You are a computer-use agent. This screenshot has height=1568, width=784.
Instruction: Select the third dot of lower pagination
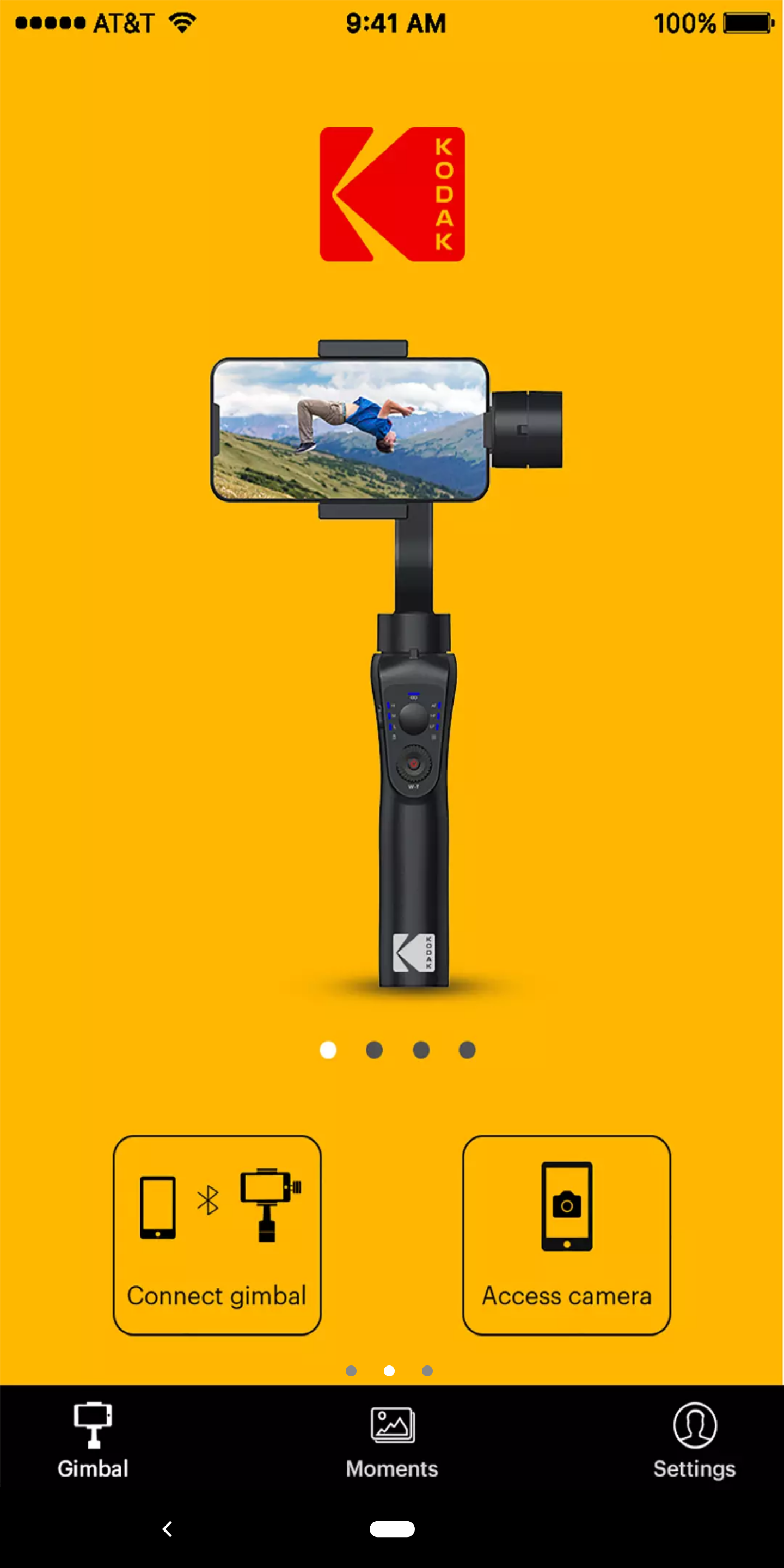click(427, 1371)
